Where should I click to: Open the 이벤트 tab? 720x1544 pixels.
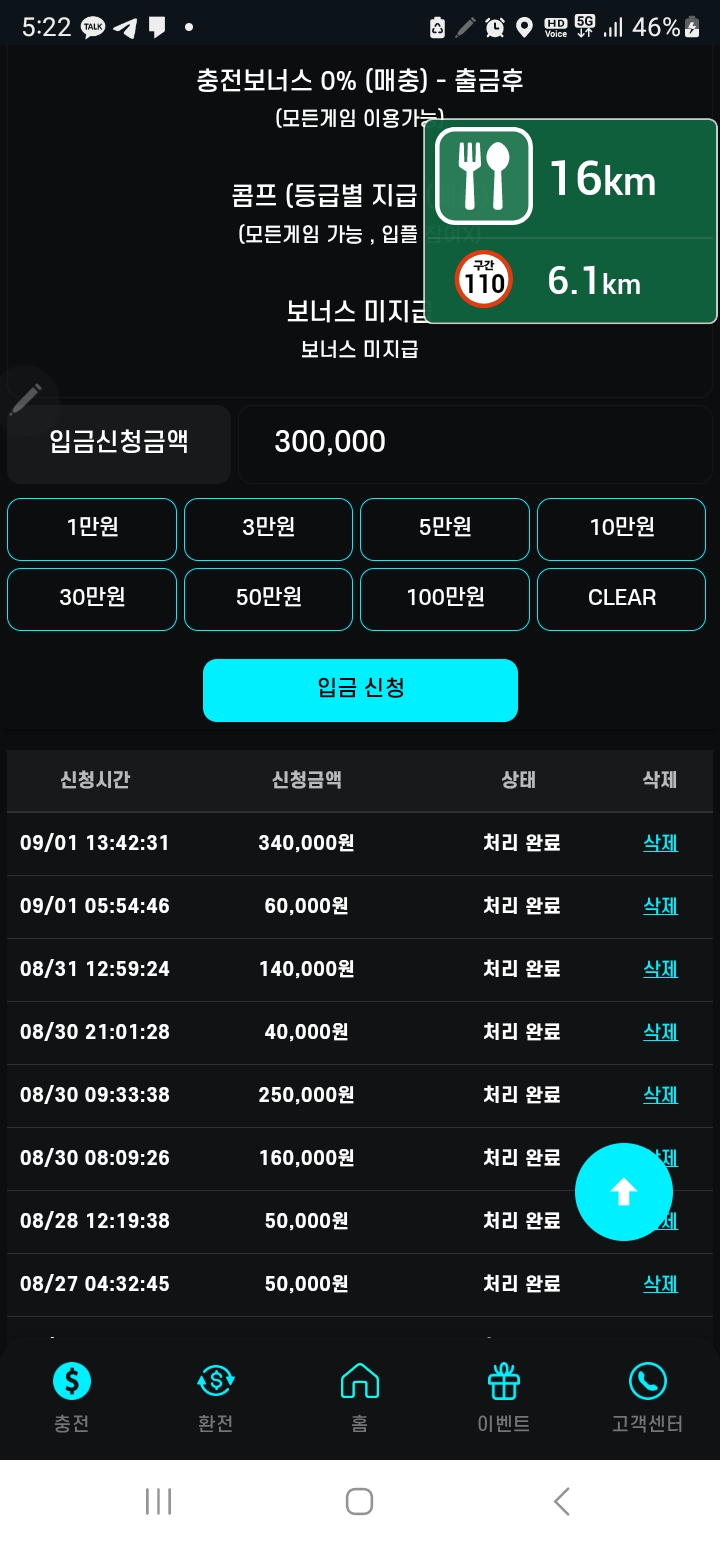(x=504, y=1397)
